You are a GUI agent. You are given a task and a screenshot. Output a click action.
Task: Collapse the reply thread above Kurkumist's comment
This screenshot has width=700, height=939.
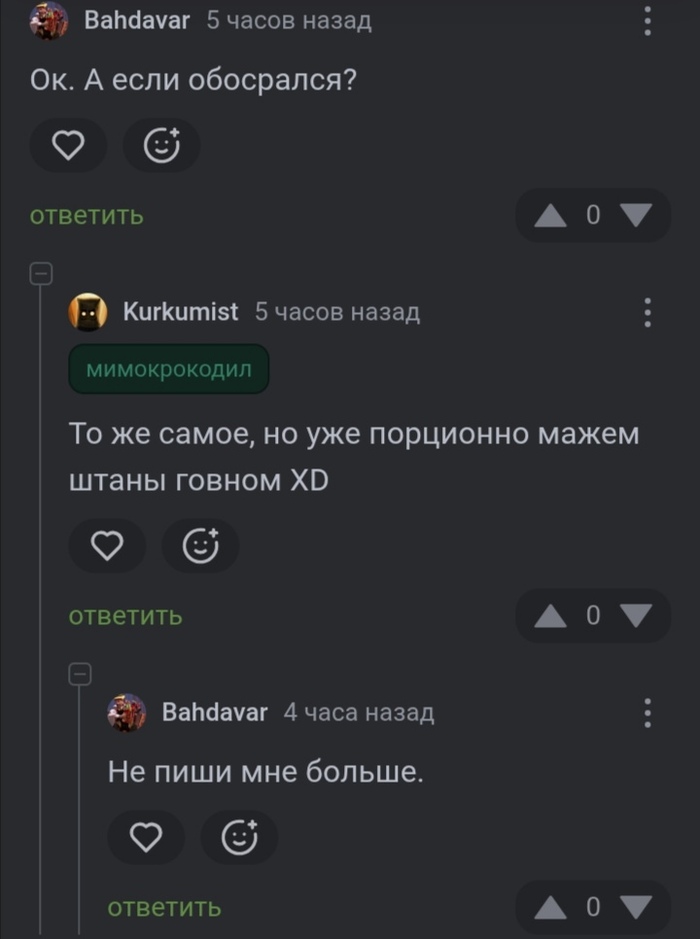click(x=40, y=272)
